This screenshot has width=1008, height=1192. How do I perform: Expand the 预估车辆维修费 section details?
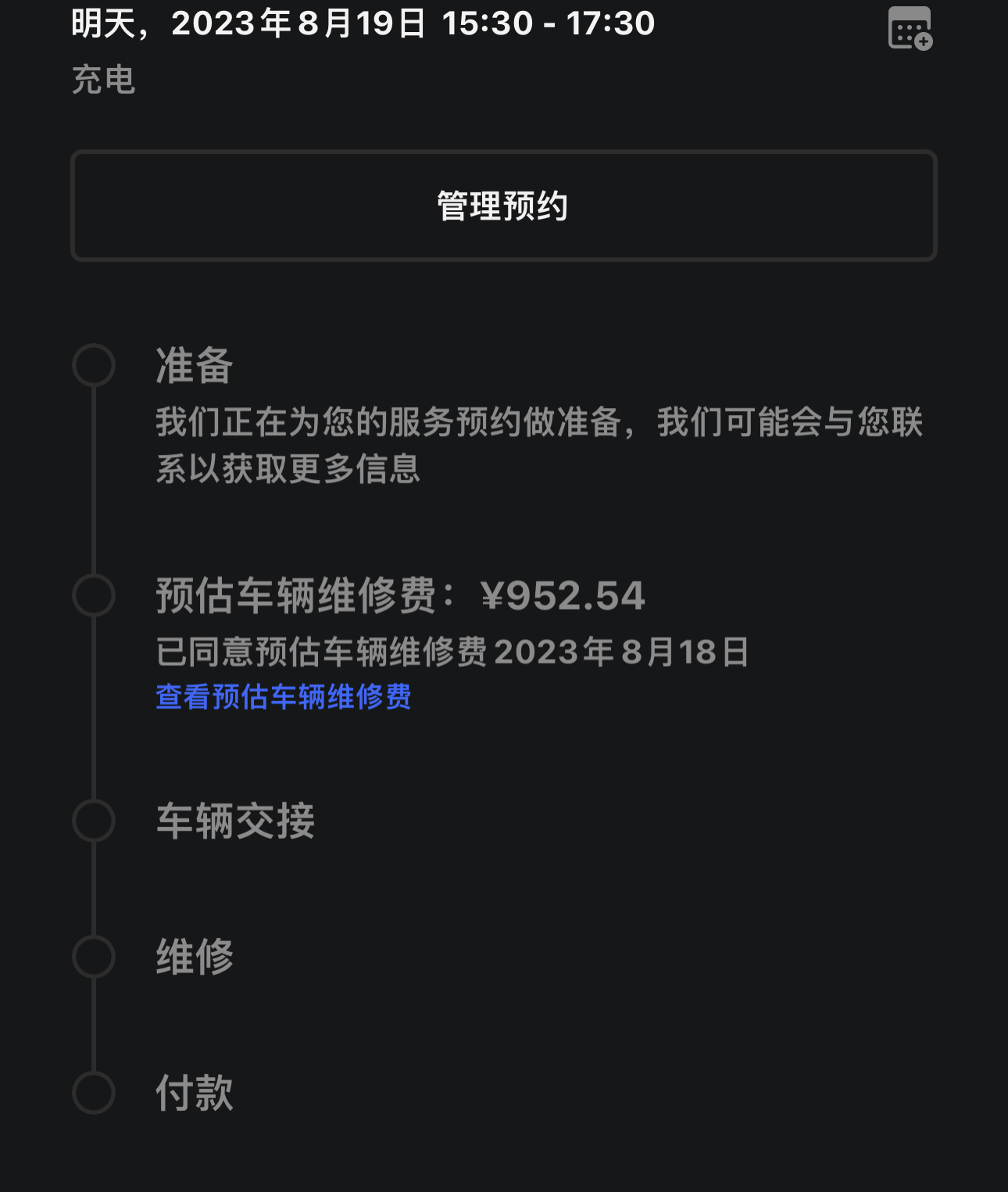[x=399, y=596]
